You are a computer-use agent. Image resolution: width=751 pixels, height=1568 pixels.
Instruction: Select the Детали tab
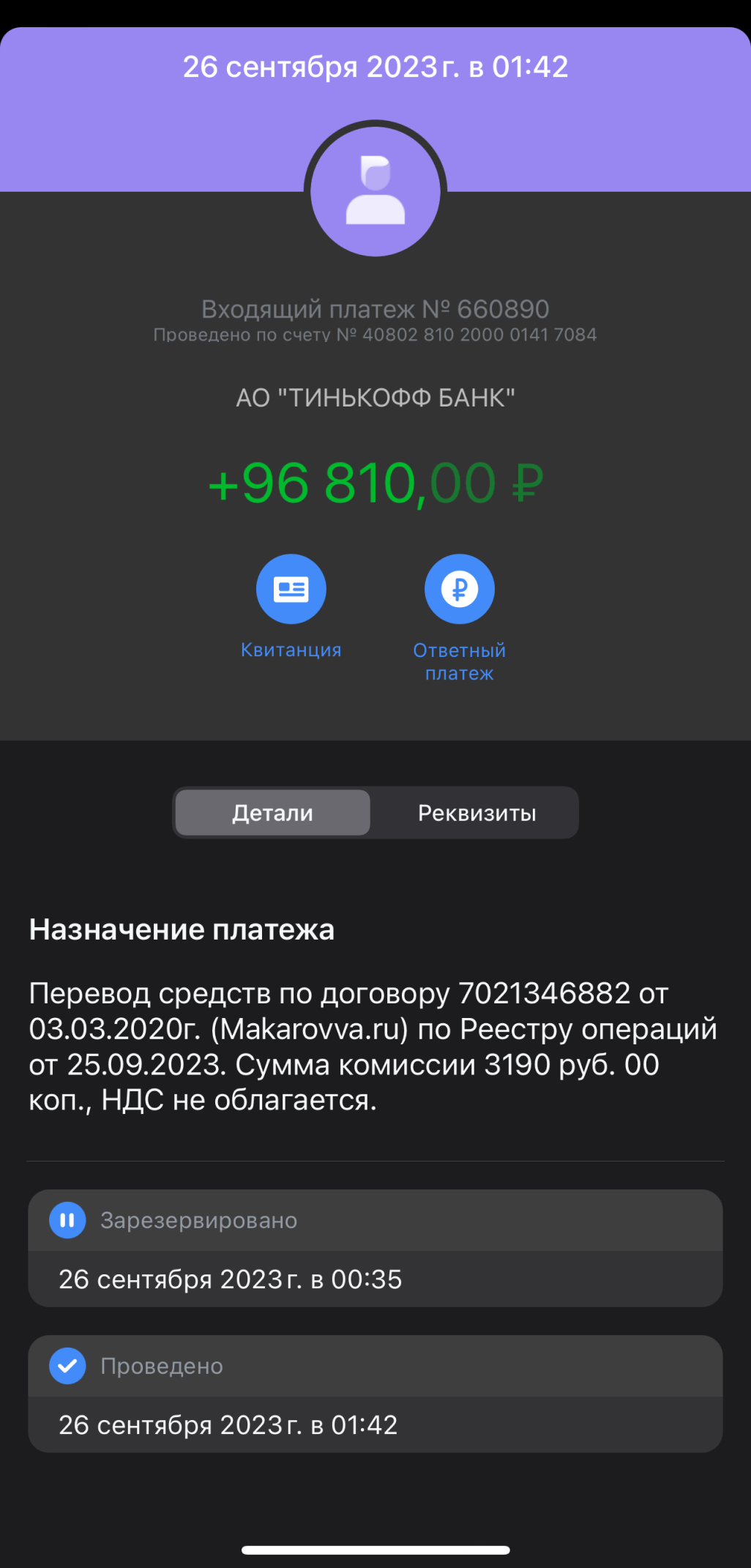(273, 813)
